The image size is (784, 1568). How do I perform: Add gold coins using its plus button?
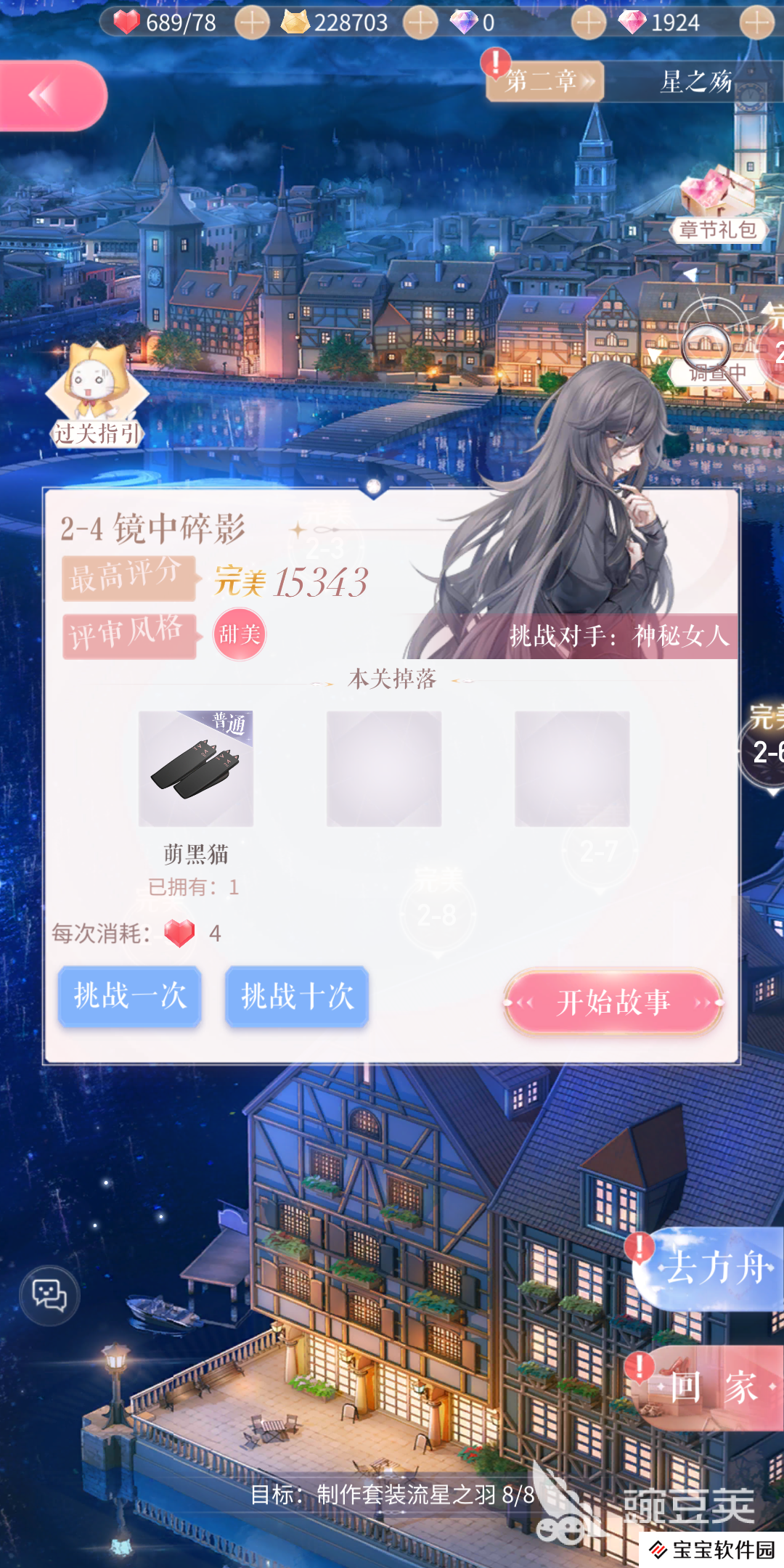[420, 23]
